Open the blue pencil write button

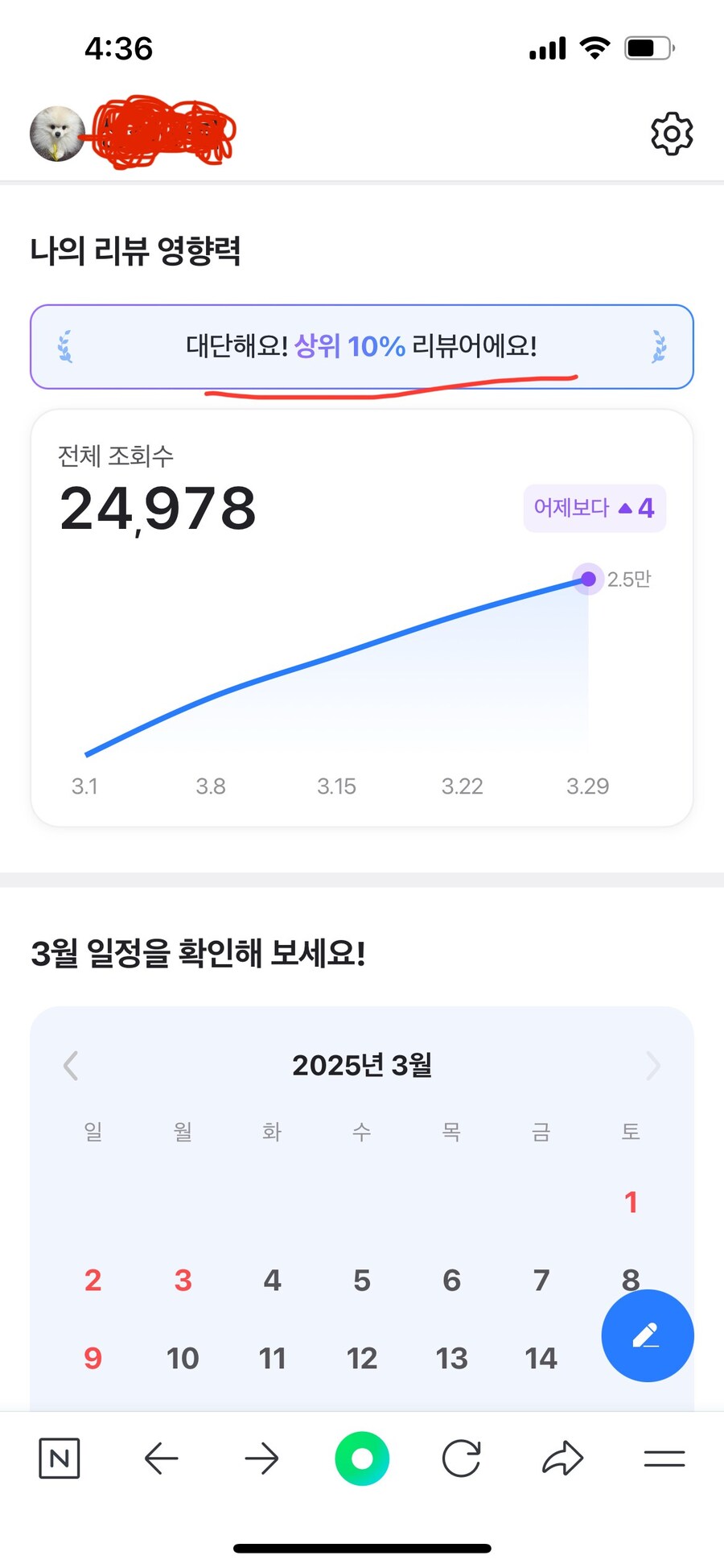(x=646, y=1335)
